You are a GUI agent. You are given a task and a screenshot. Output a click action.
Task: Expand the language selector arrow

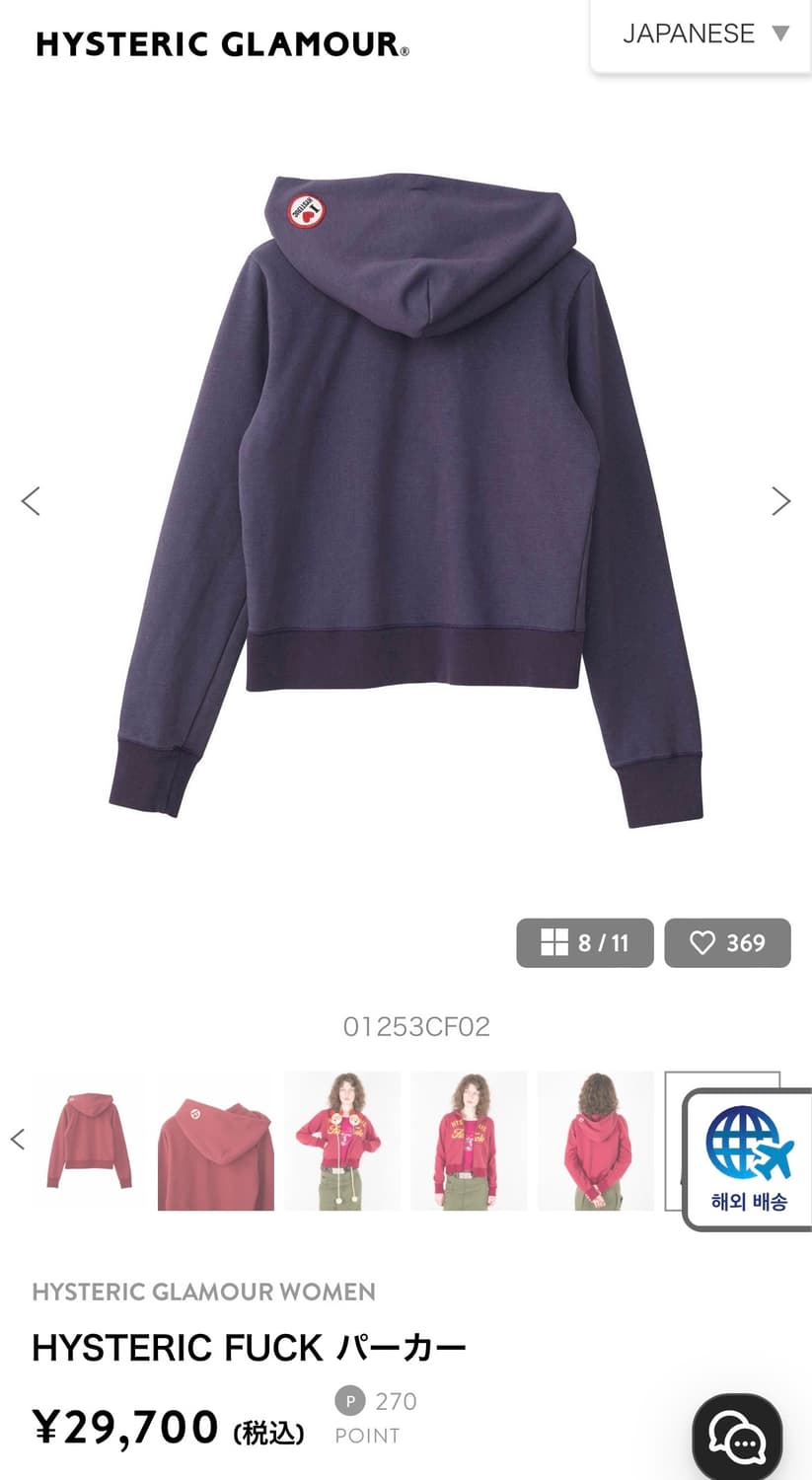click(x=778, y=33)
